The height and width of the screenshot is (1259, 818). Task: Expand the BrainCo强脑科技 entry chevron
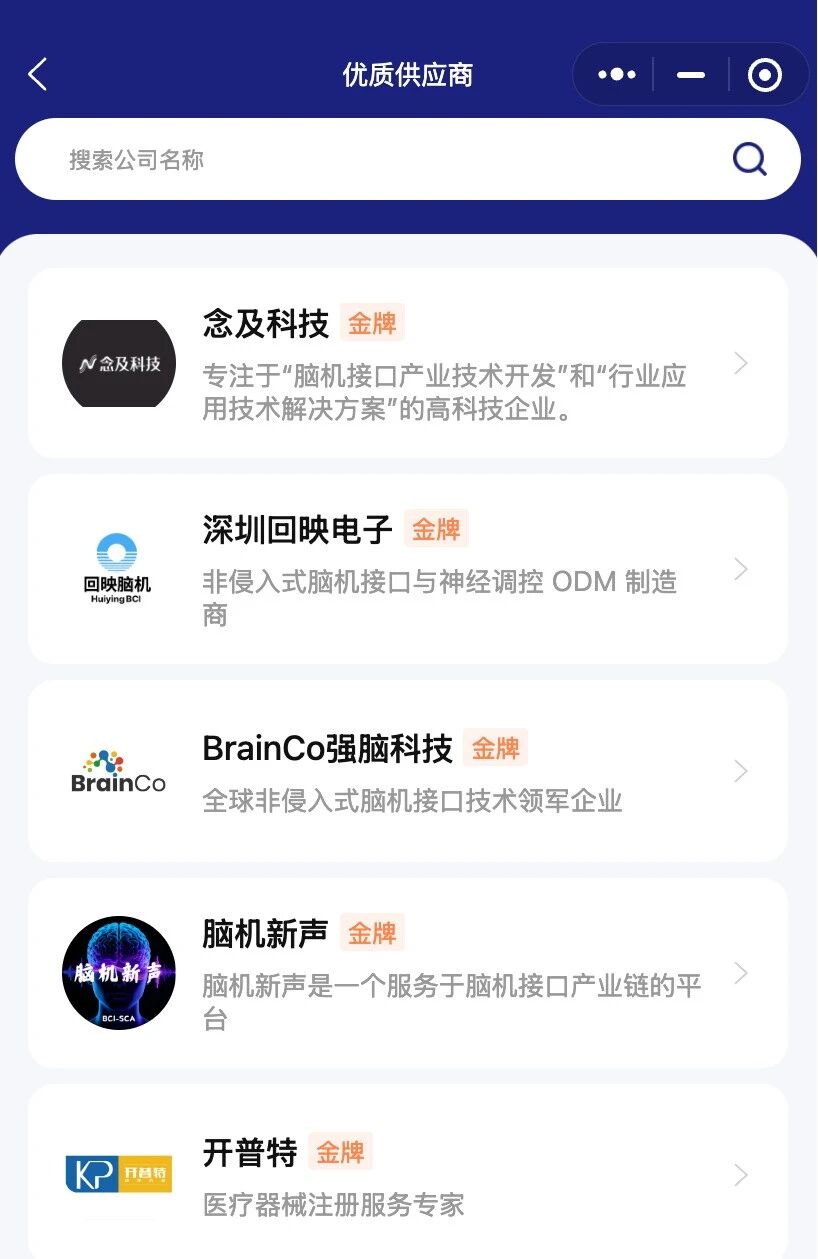click(741, 771)
